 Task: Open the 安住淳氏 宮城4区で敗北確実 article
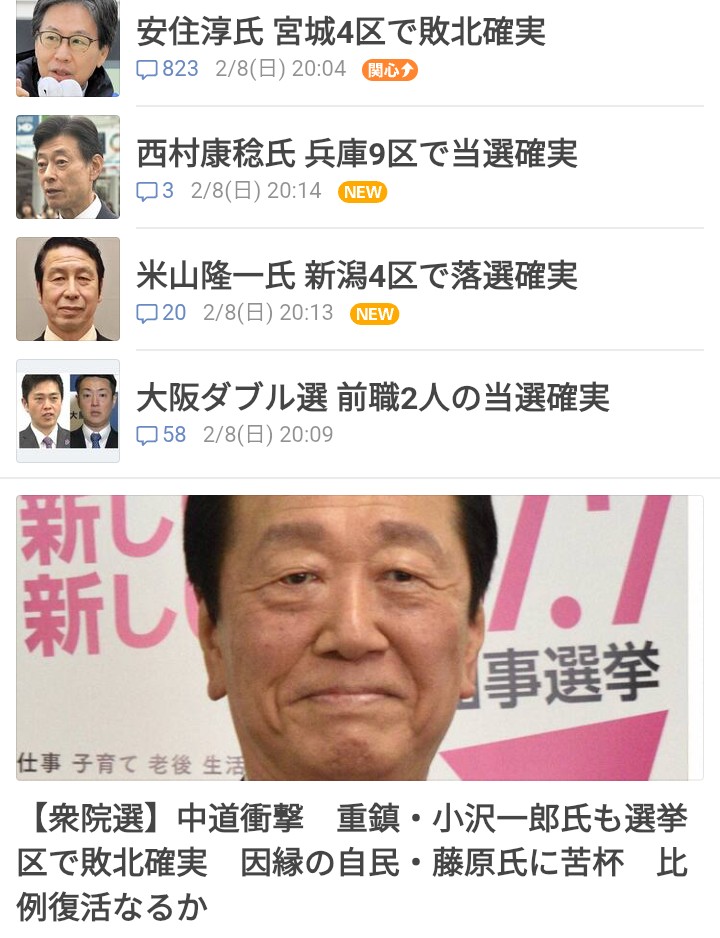coord(341,33)
